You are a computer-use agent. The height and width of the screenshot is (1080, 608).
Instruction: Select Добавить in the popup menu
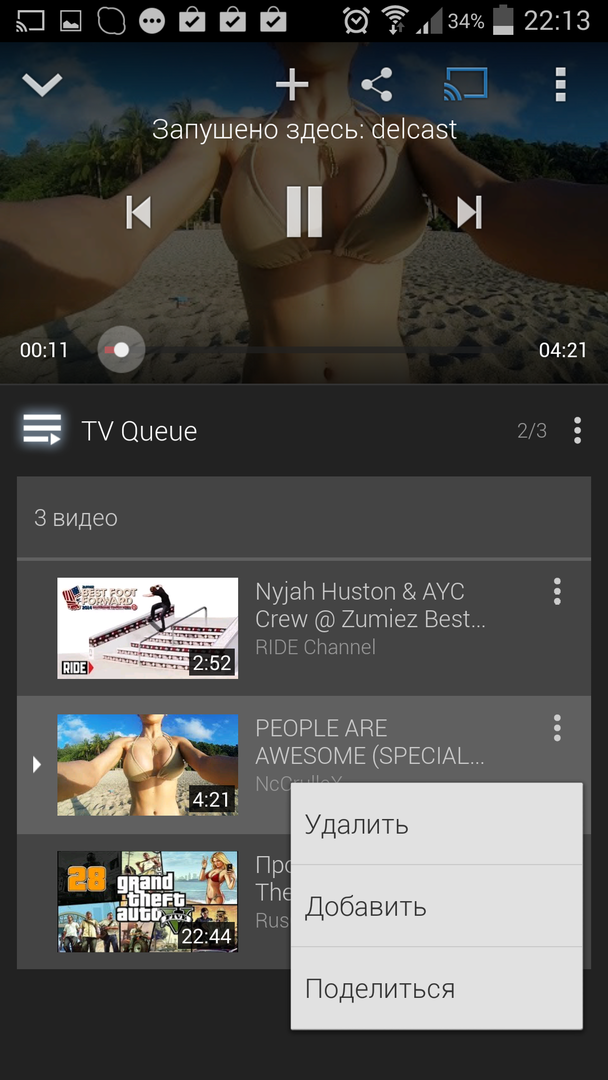[x=436, y=907]
